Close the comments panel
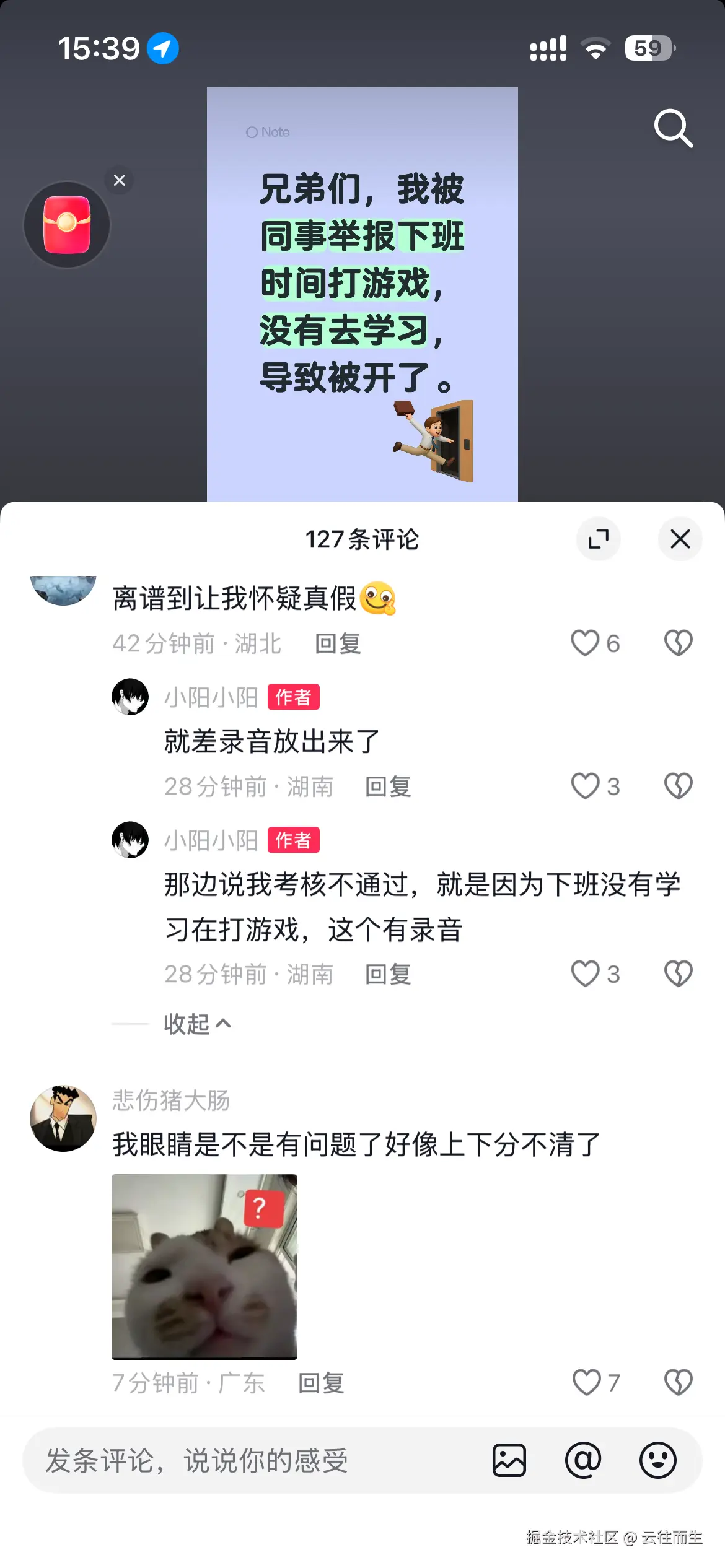 (x=680, y=539)
